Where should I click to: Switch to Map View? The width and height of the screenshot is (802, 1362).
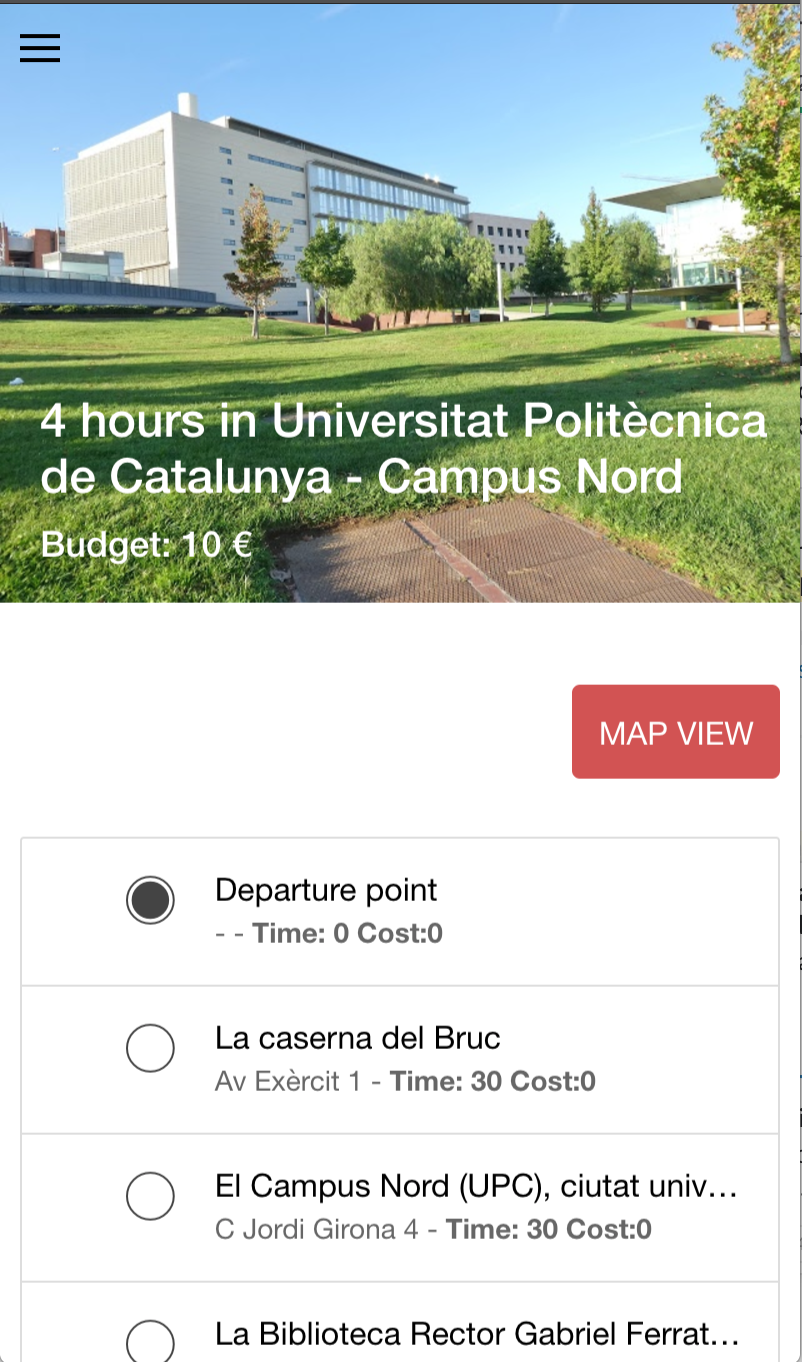tap(676, 732)
